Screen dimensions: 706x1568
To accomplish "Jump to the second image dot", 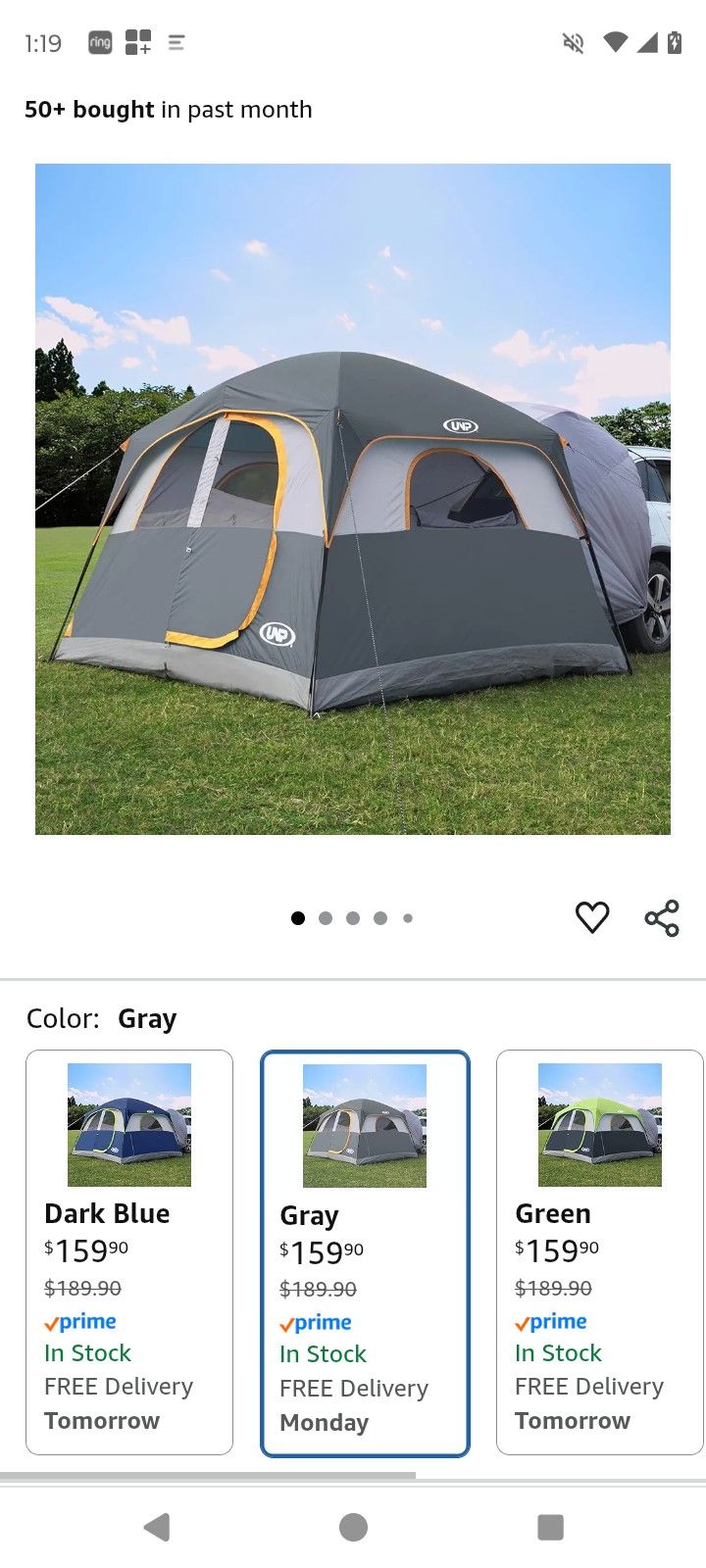I will coord(326,918).
